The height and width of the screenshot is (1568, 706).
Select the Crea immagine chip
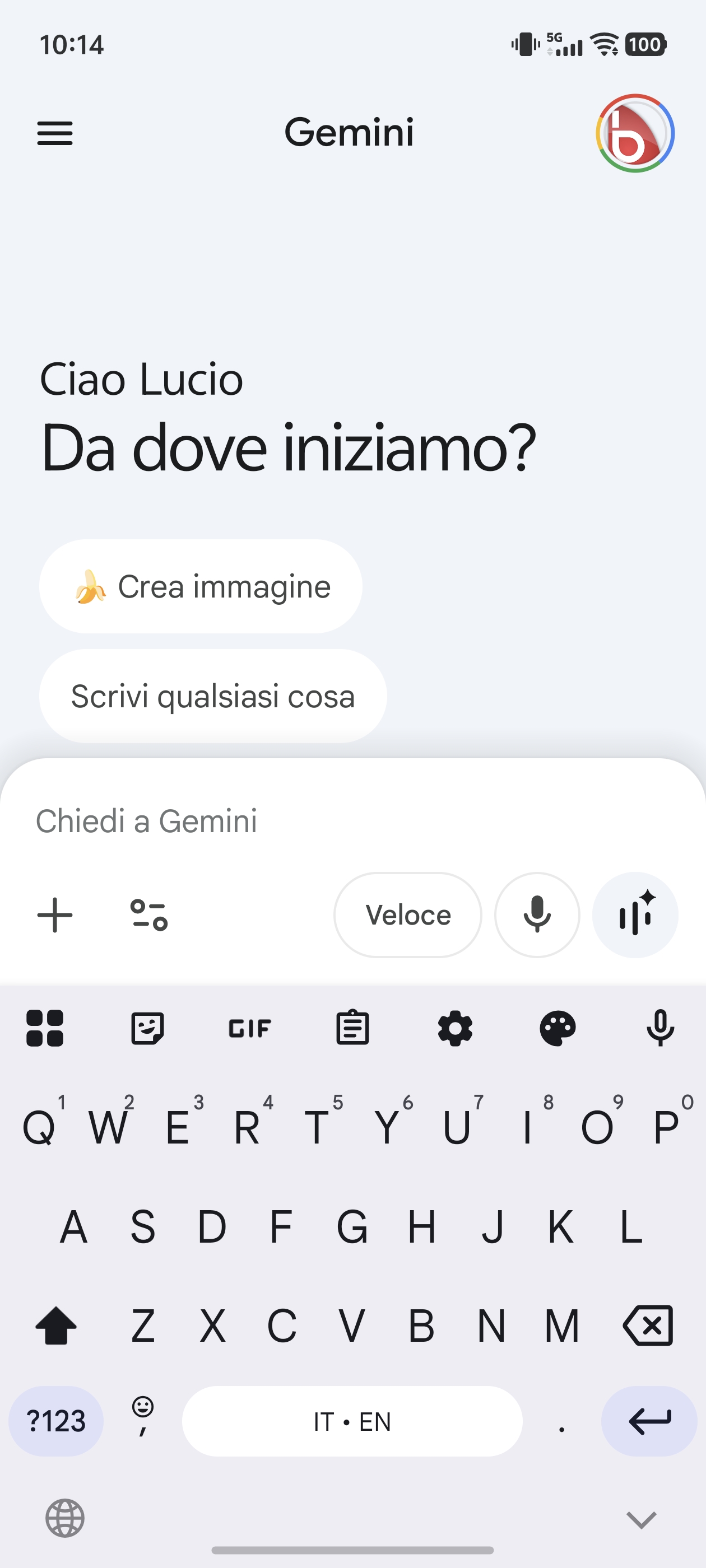tap(201, 586)
